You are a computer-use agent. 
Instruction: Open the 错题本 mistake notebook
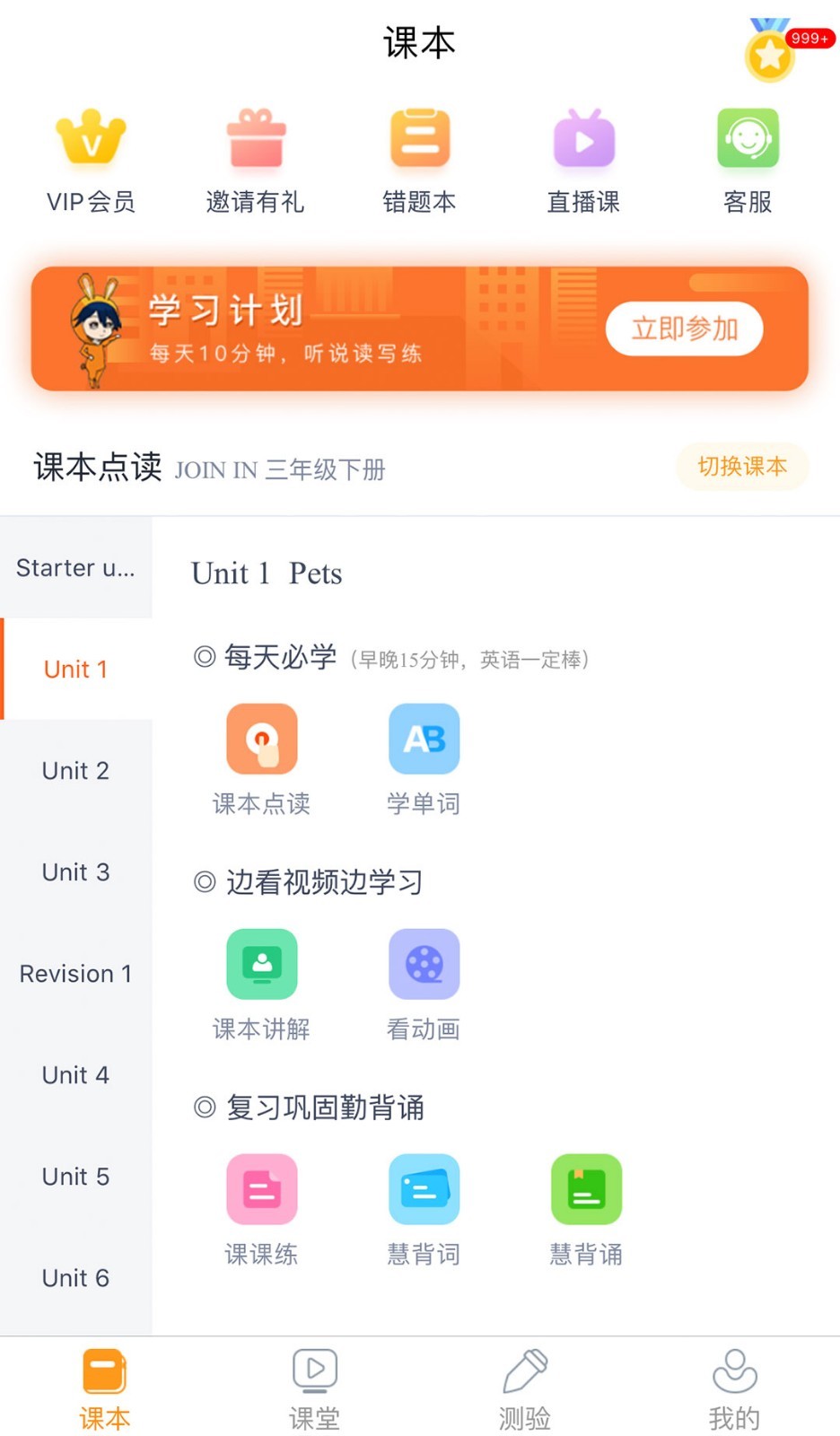click(419, 162)
